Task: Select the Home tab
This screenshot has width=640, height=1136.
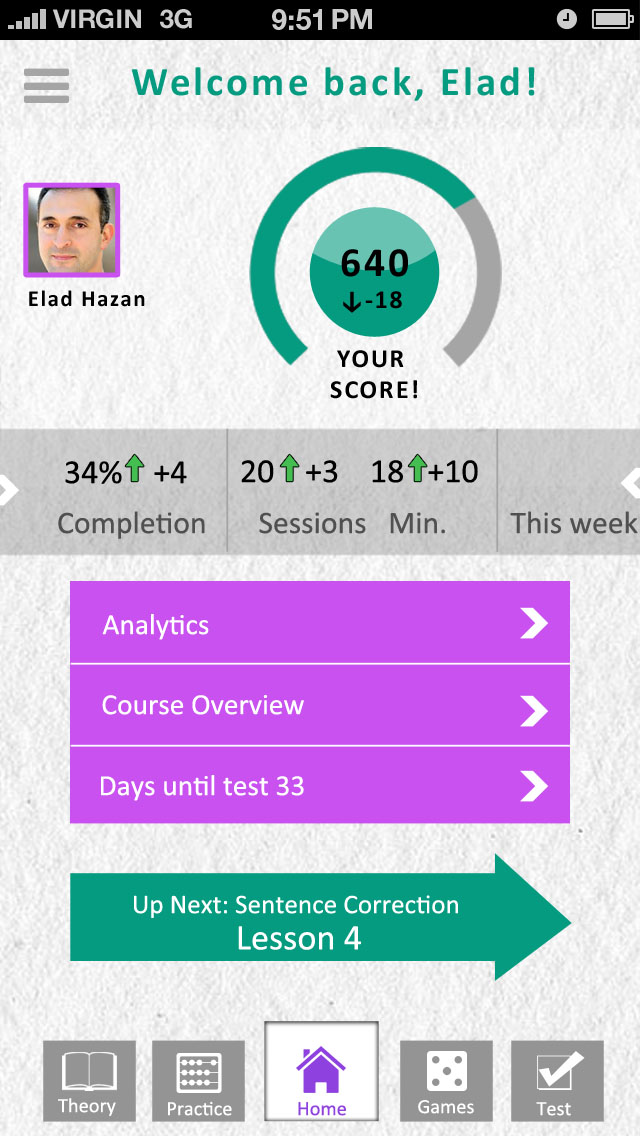Action: tap(321, 1071)
